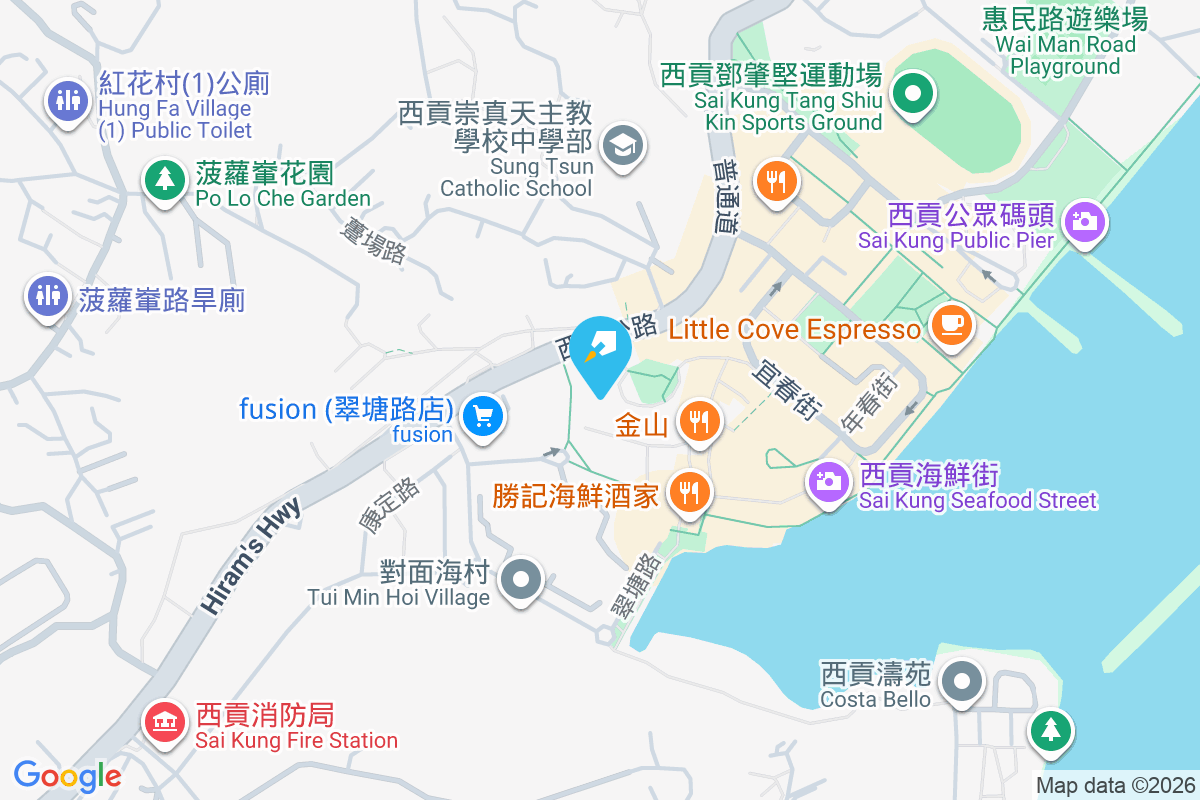The height and width of the screenshot is (800, 1200).
Task: Open Po Lo Che Garden pin
Action: (x=161, y=179)
